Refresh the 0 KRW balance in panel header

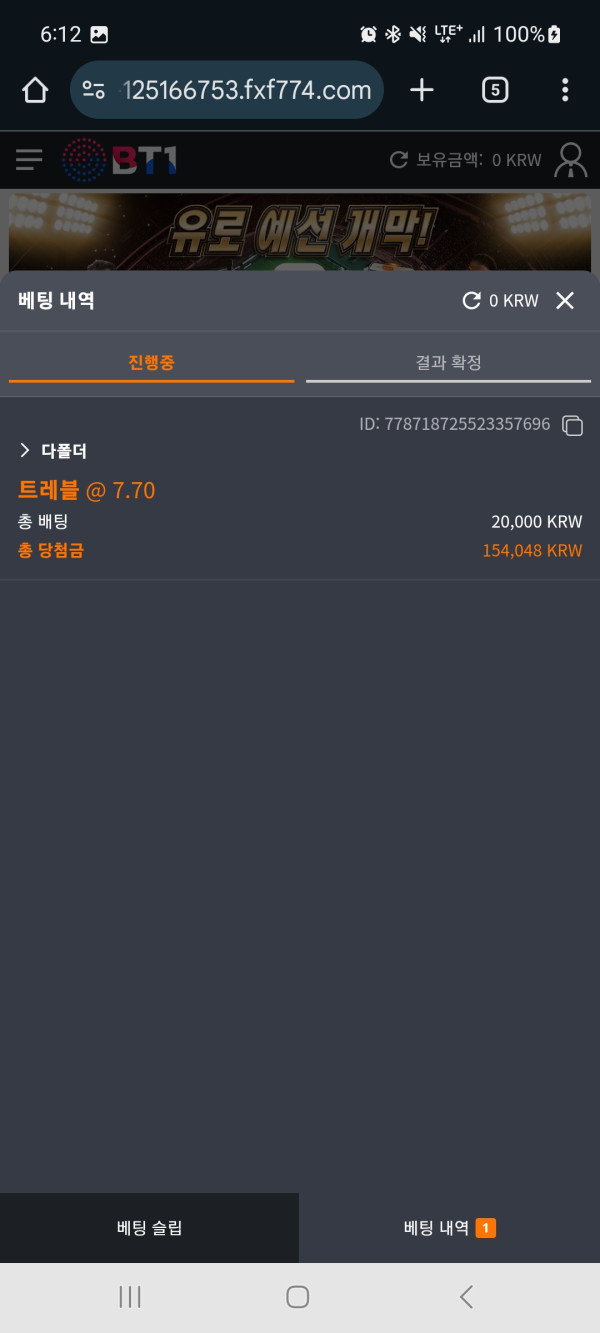(x=472, y=301)
